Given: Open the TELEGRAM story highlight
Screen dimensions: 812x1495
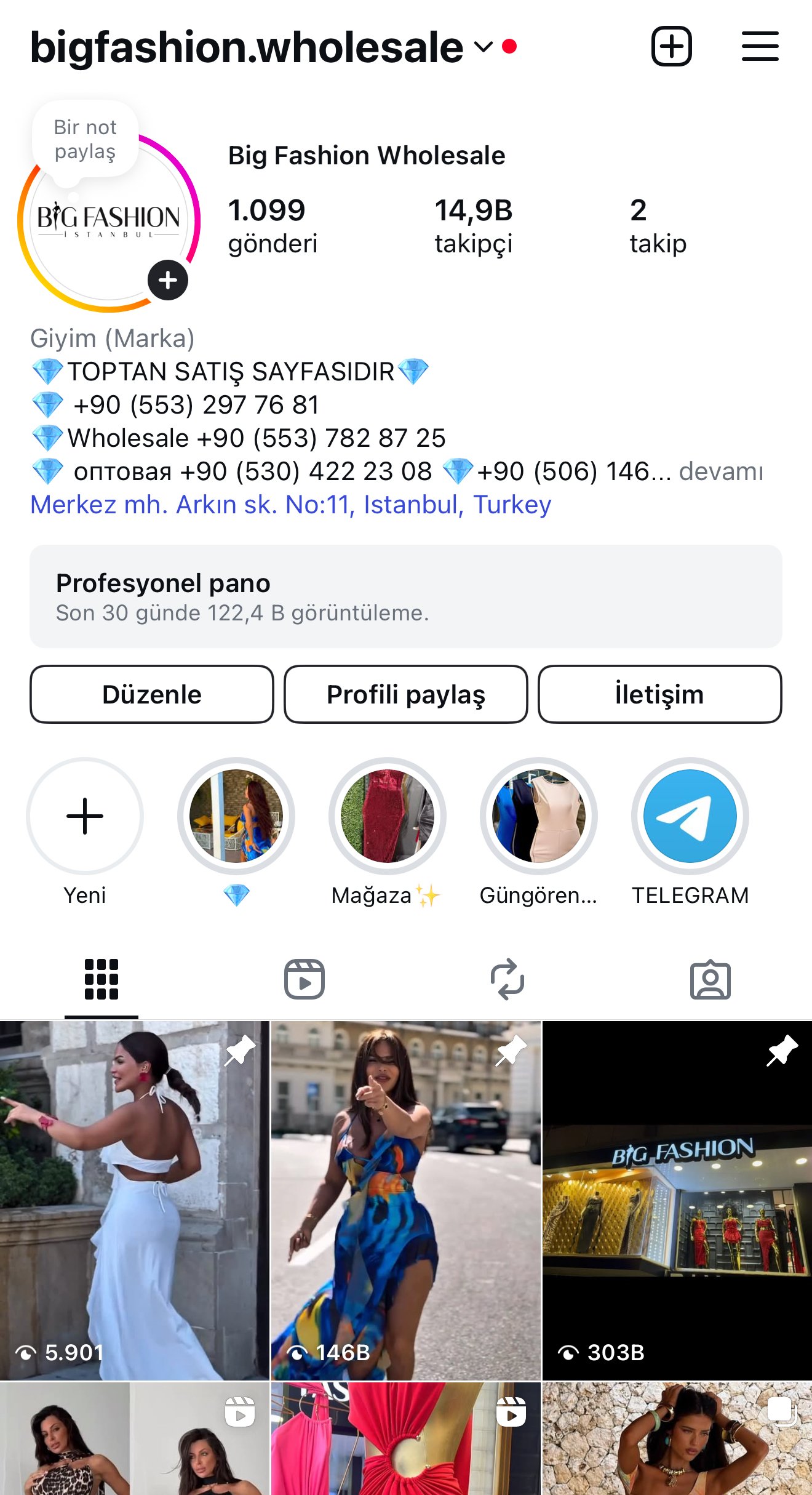Looking at the screenshot, I should (690, 816).
